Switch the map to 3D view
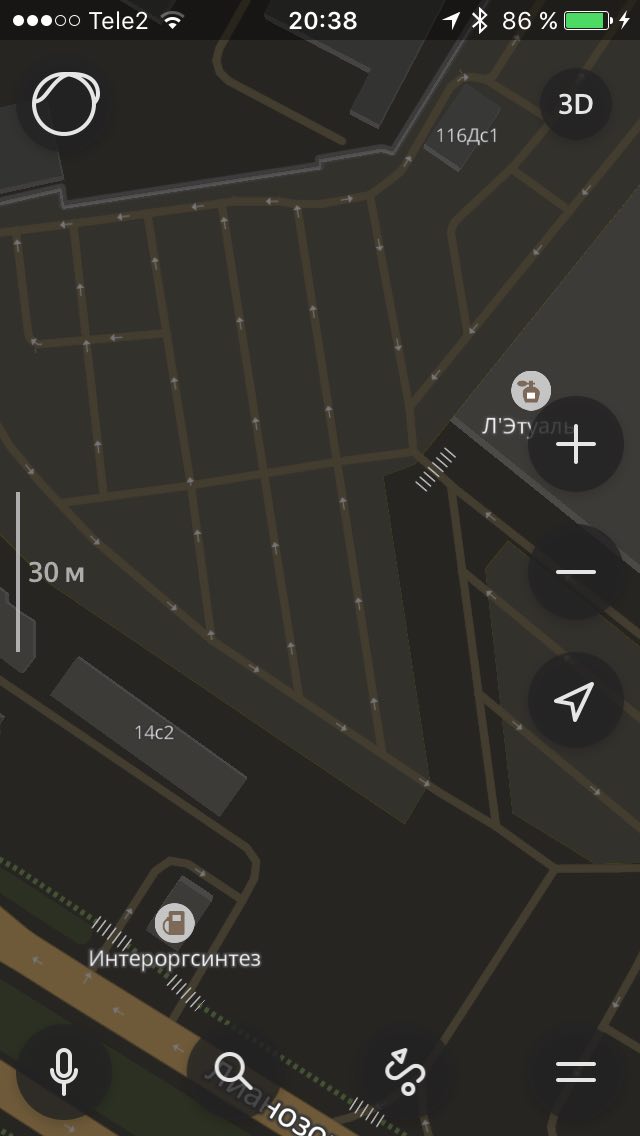The width and height of the screenshot is (640, 1136). tap(575, 105)
